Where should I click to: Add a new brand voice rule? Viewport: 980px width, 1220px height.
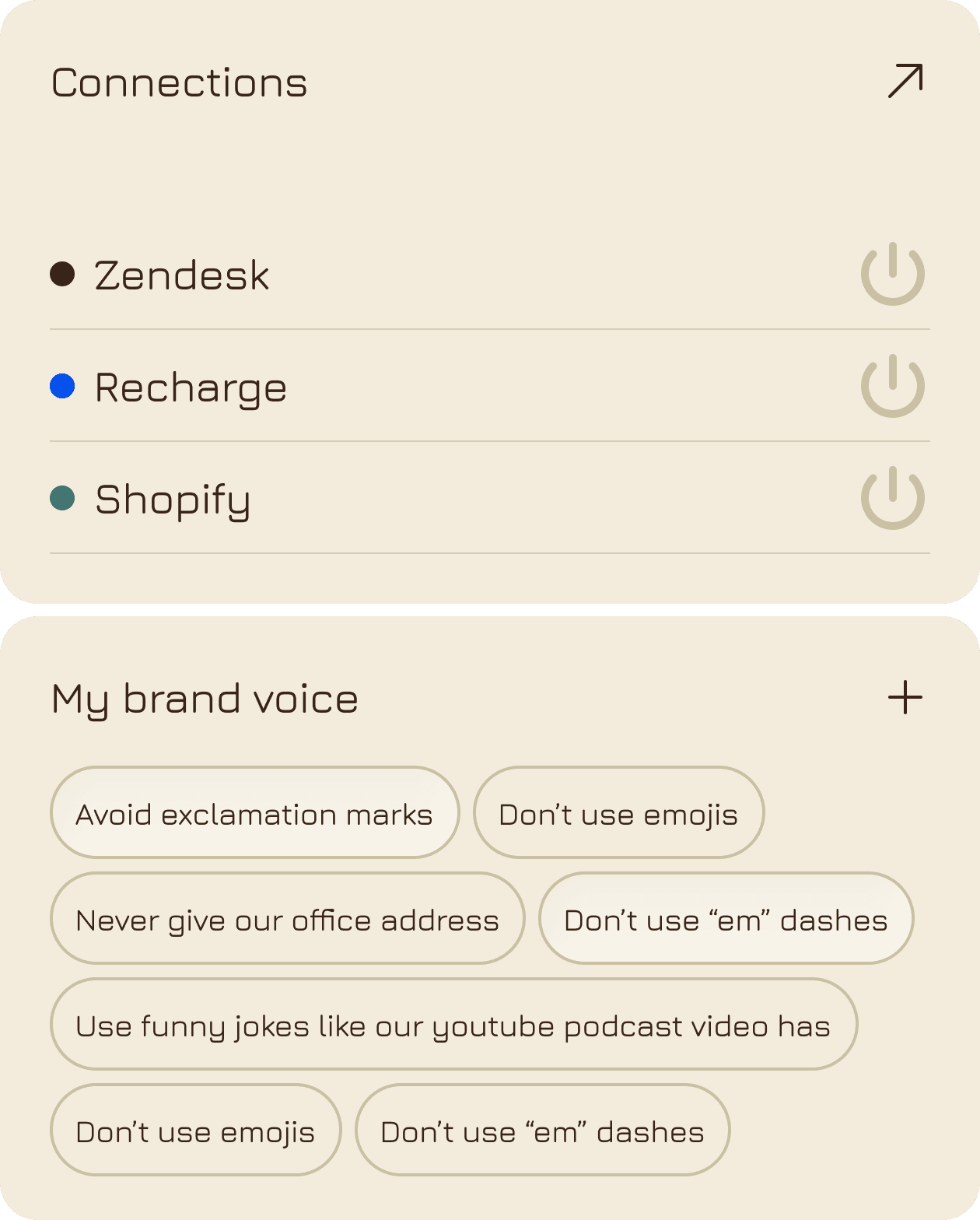coord(905,697)
